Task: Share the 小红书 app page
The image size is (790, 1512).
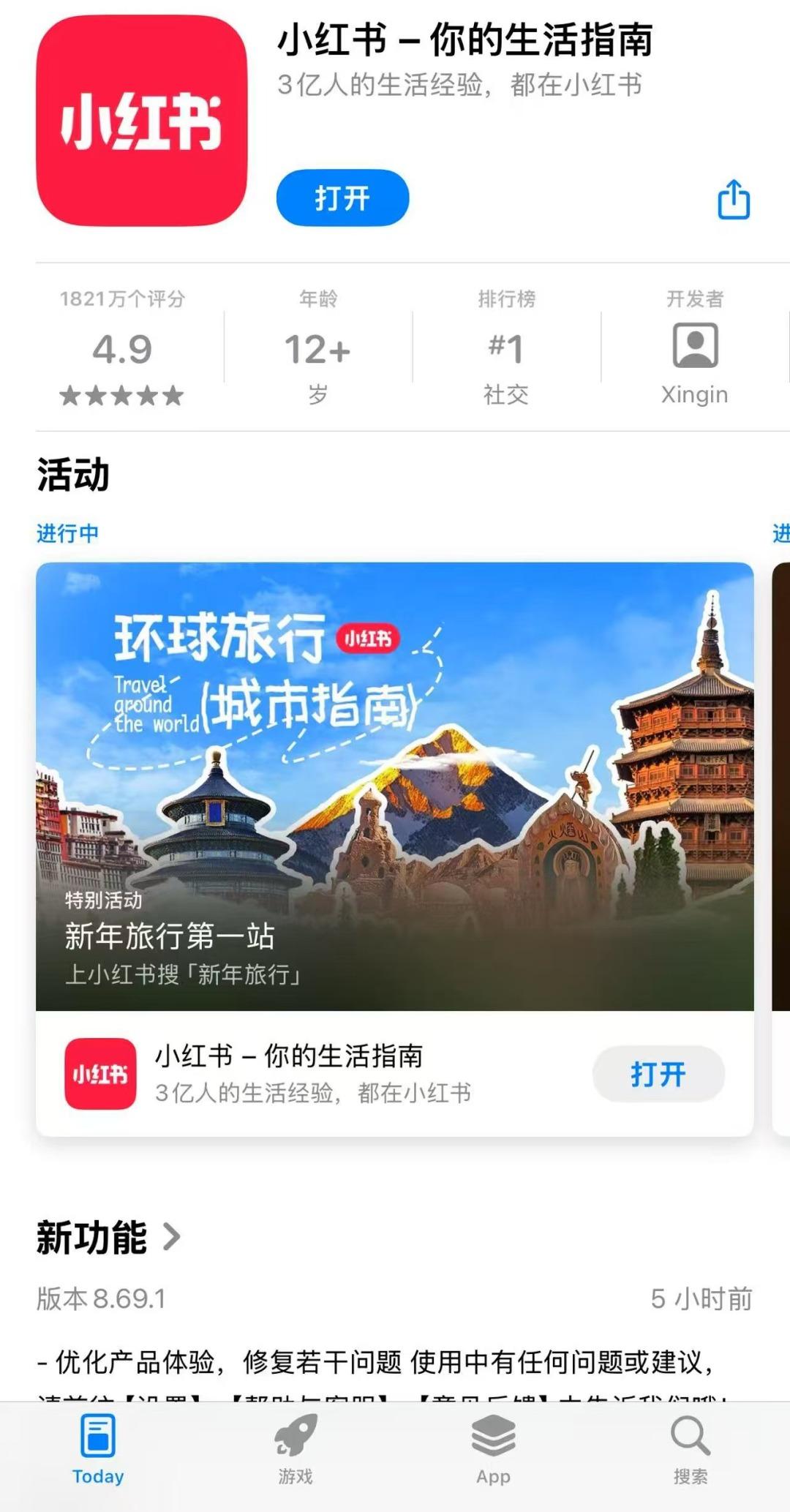Action: (734, 200)
